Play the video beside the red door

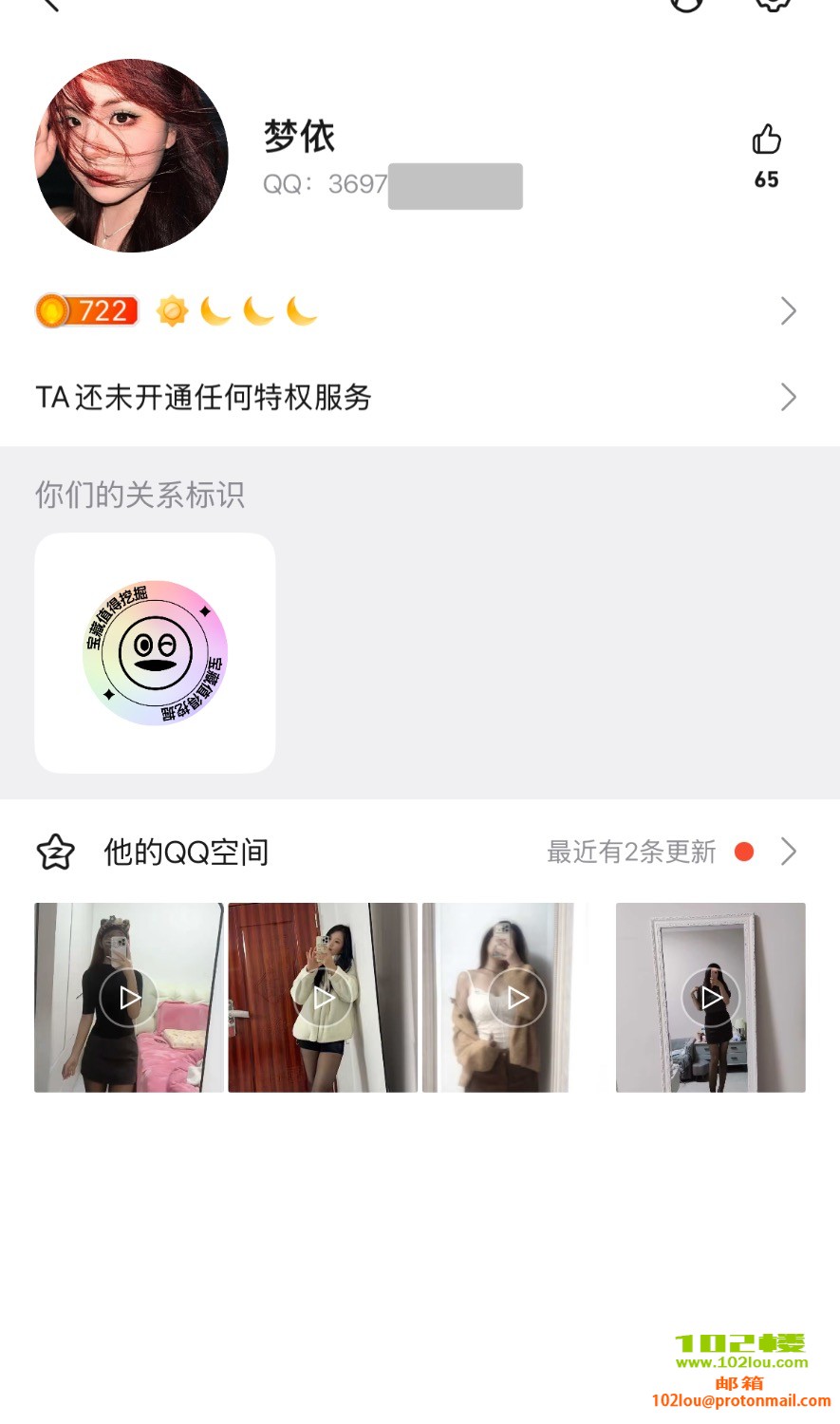click(323, 998)
